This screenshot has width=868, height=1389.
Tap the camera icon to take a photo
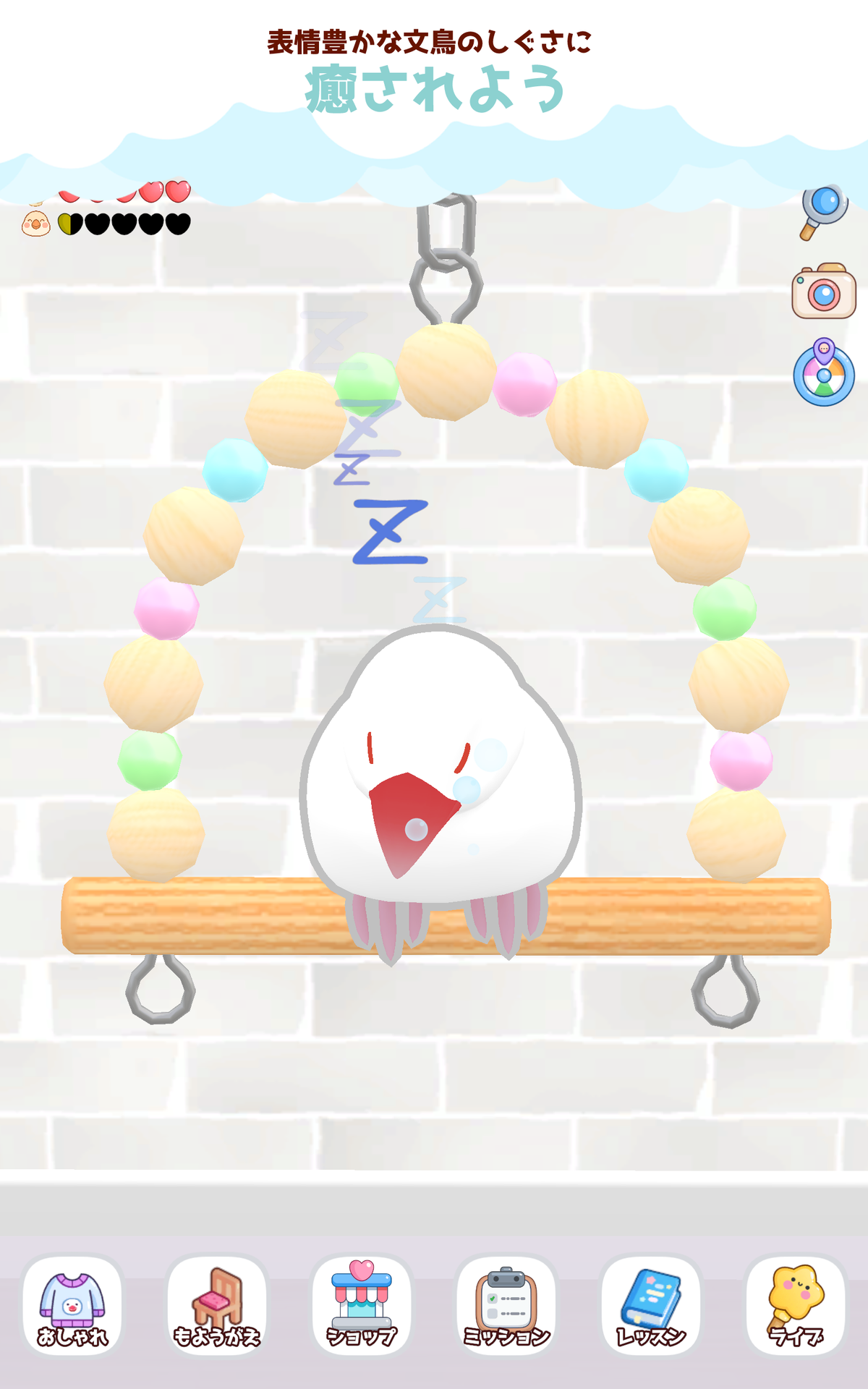(x=824, y=292)
